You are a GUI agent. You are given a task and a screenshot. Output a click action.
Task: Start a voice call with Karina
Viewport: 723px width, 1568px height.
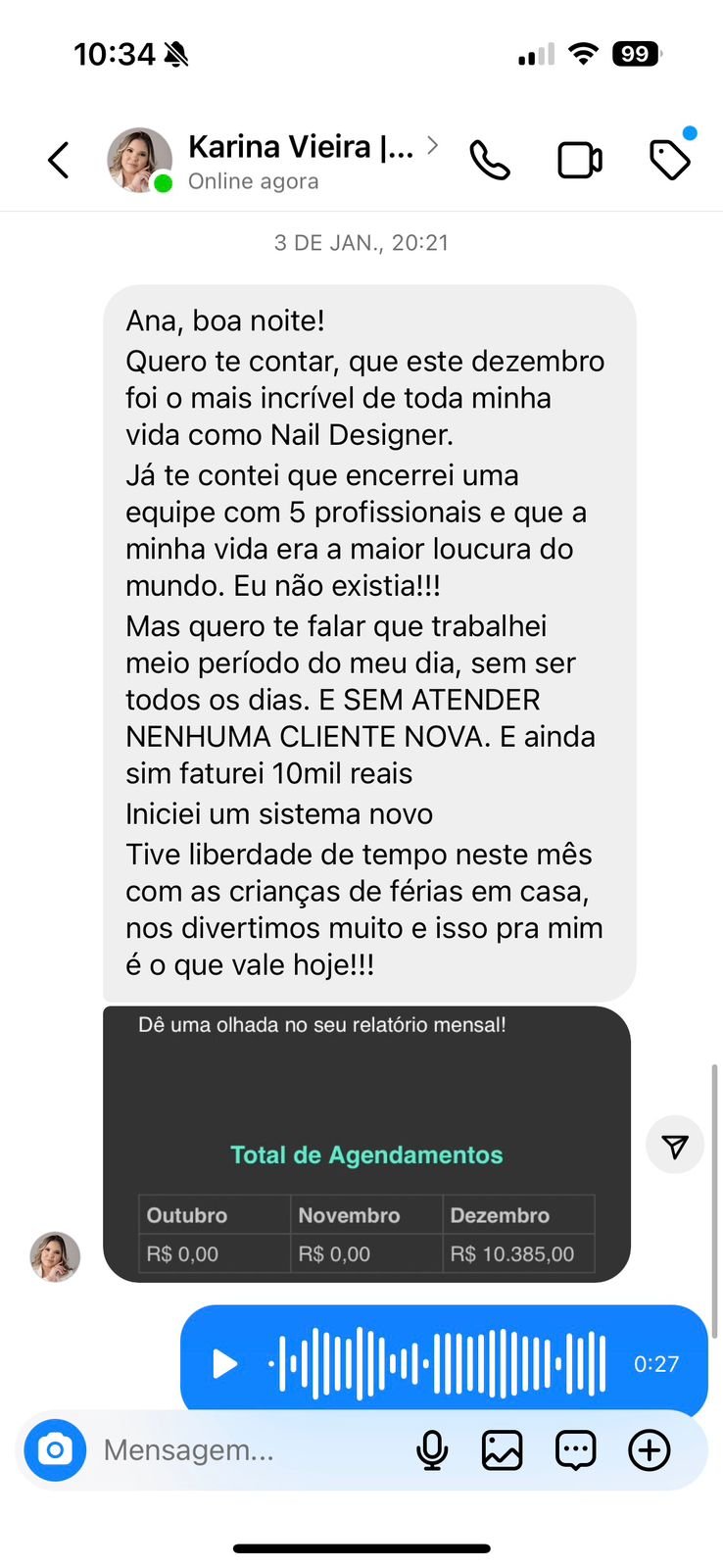pos(490,160)
